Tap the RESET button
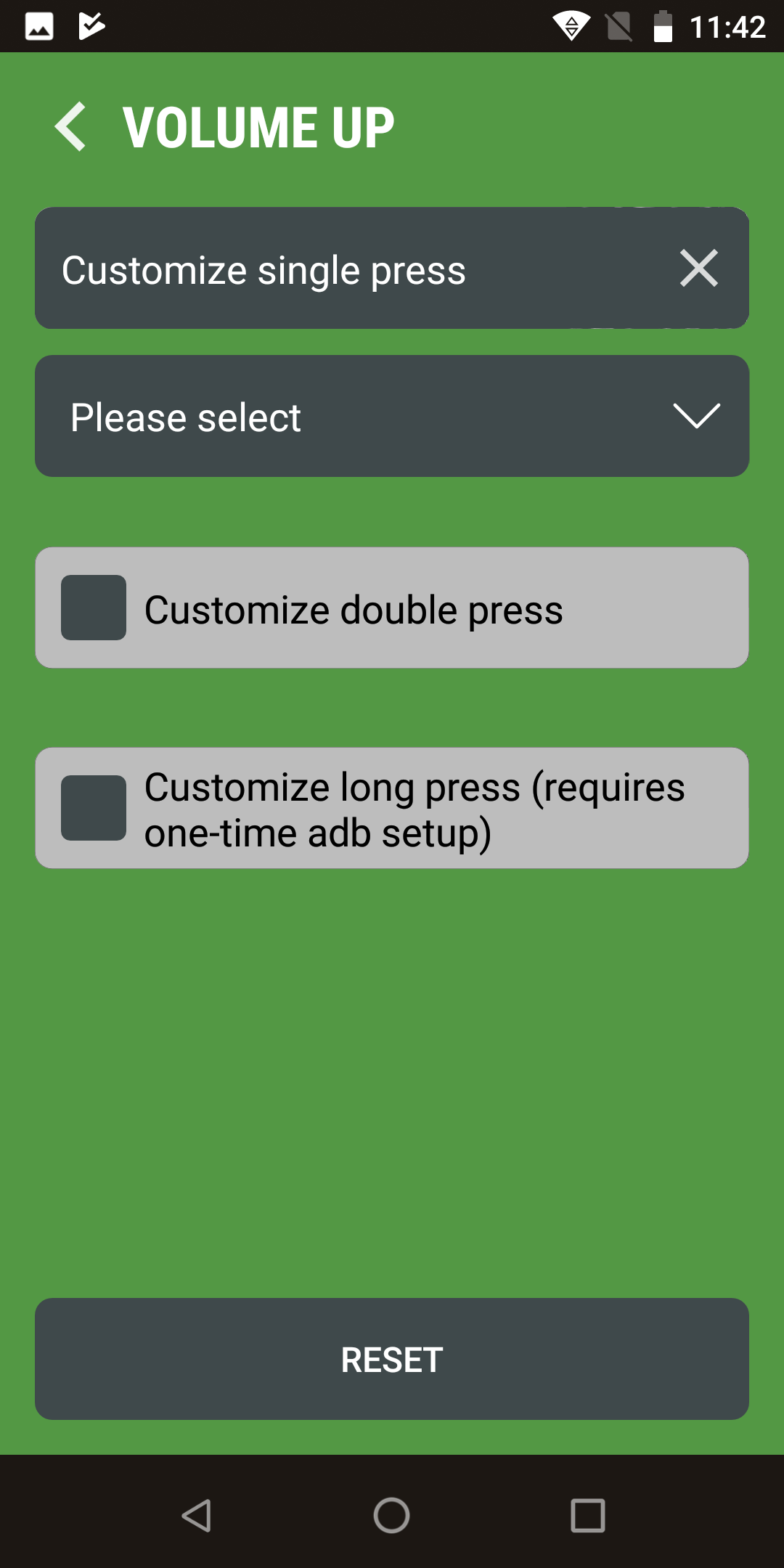Viewport: 784px width, 1568px height. click(x=392, y=1359)
